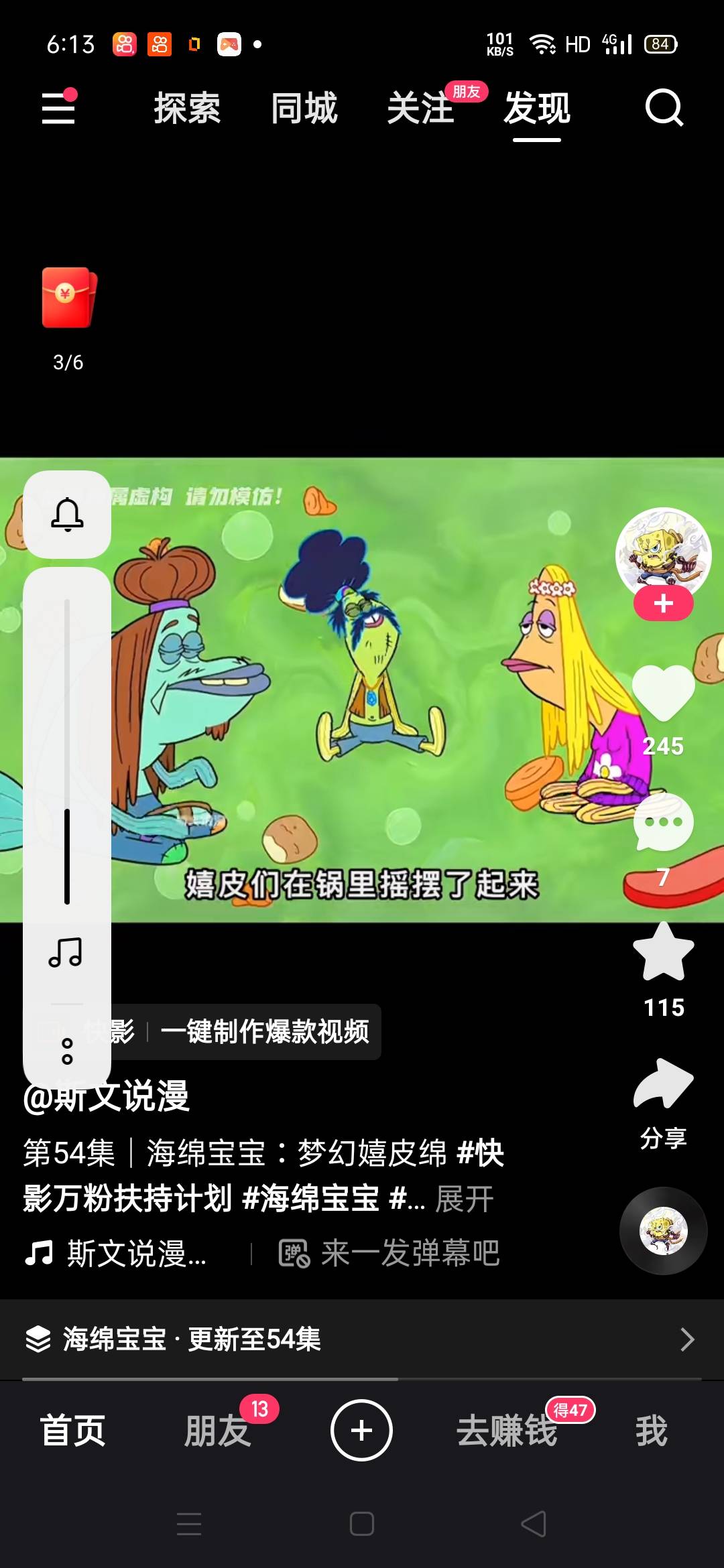This screenshot has width=724, height=1568.
Task: Switch to the 同城 tab
Action: pos(304,108)
